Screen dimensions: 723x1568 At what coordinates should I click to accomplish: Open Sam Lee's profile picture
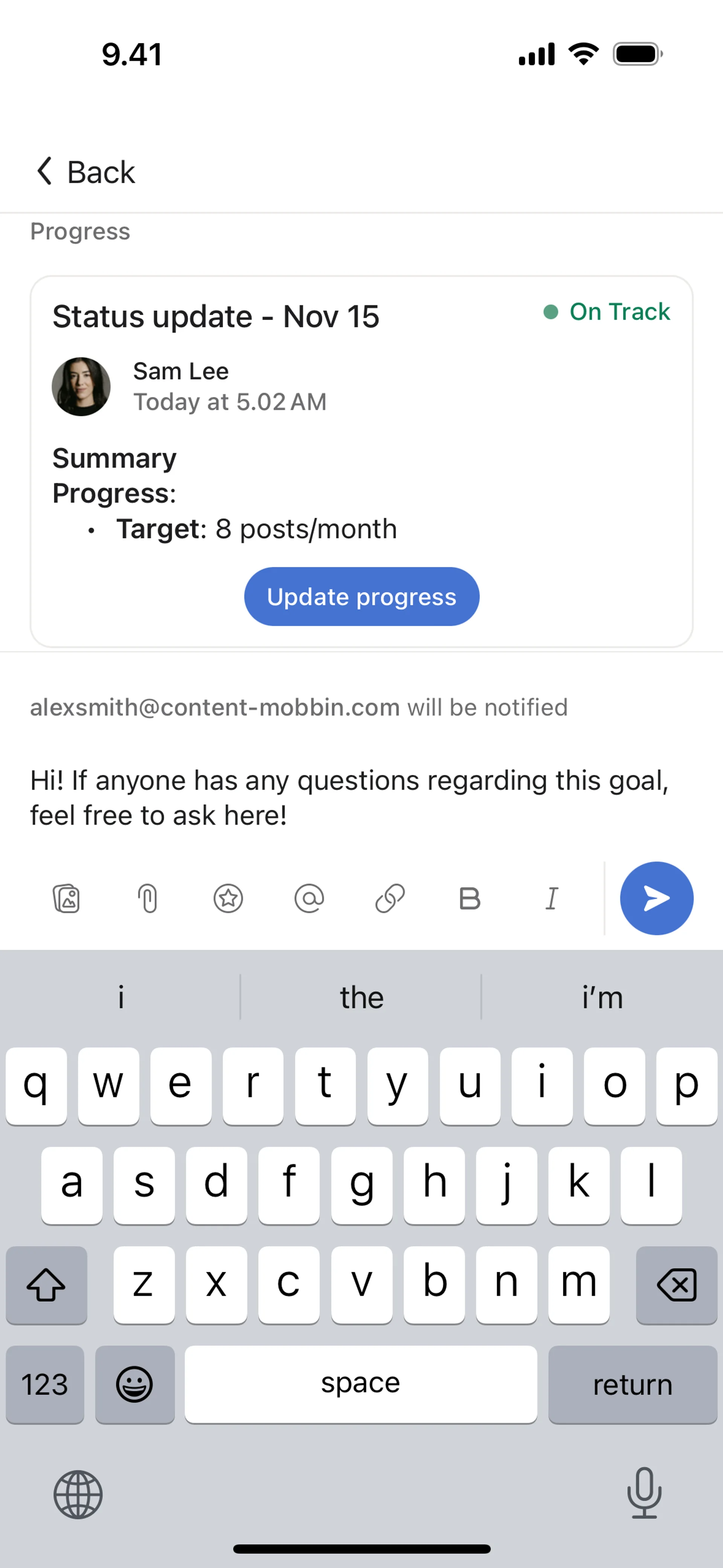(x=81, y=387)
